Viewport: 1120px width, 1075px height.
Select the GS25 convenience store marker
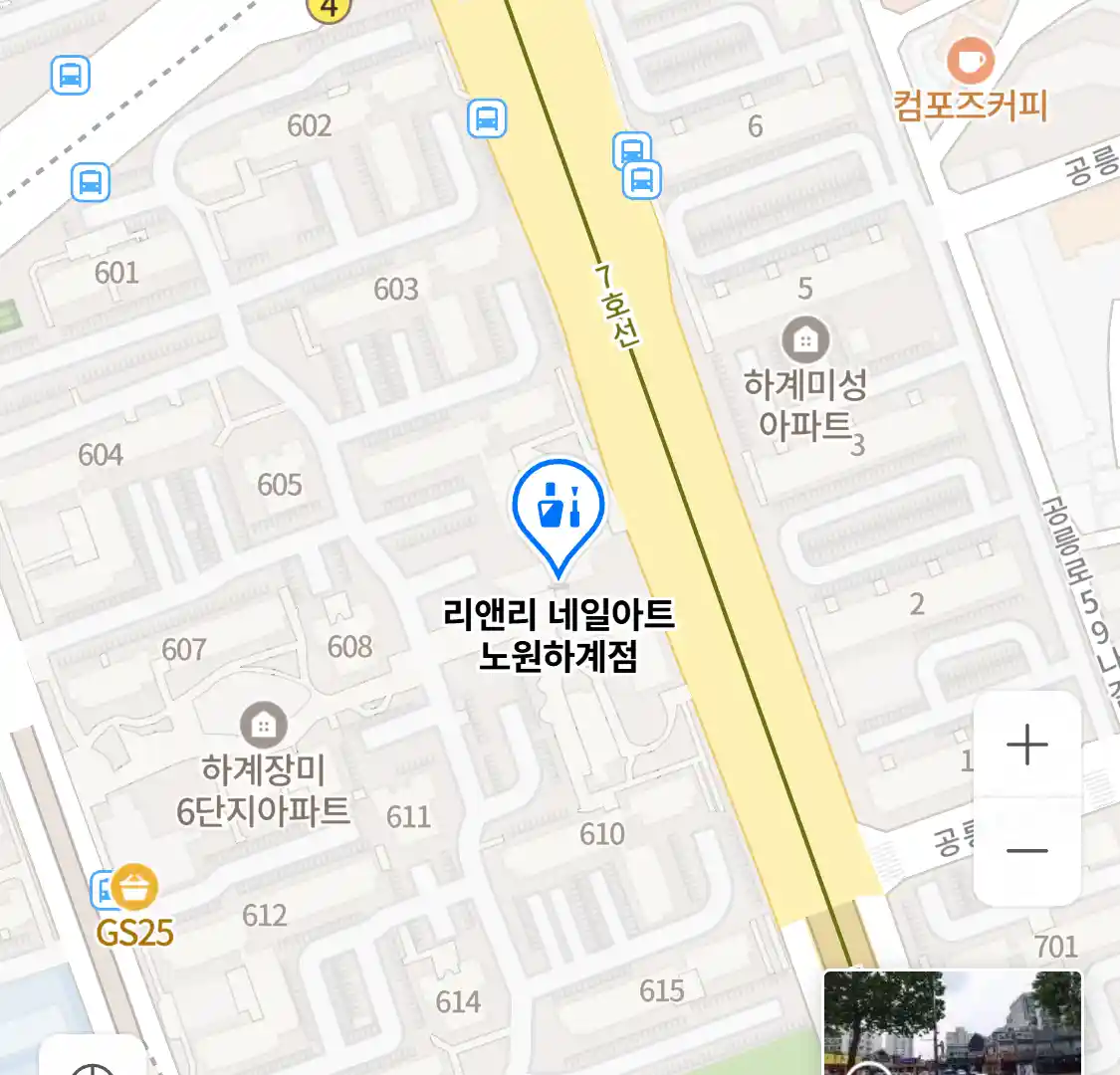coord(133,888)
